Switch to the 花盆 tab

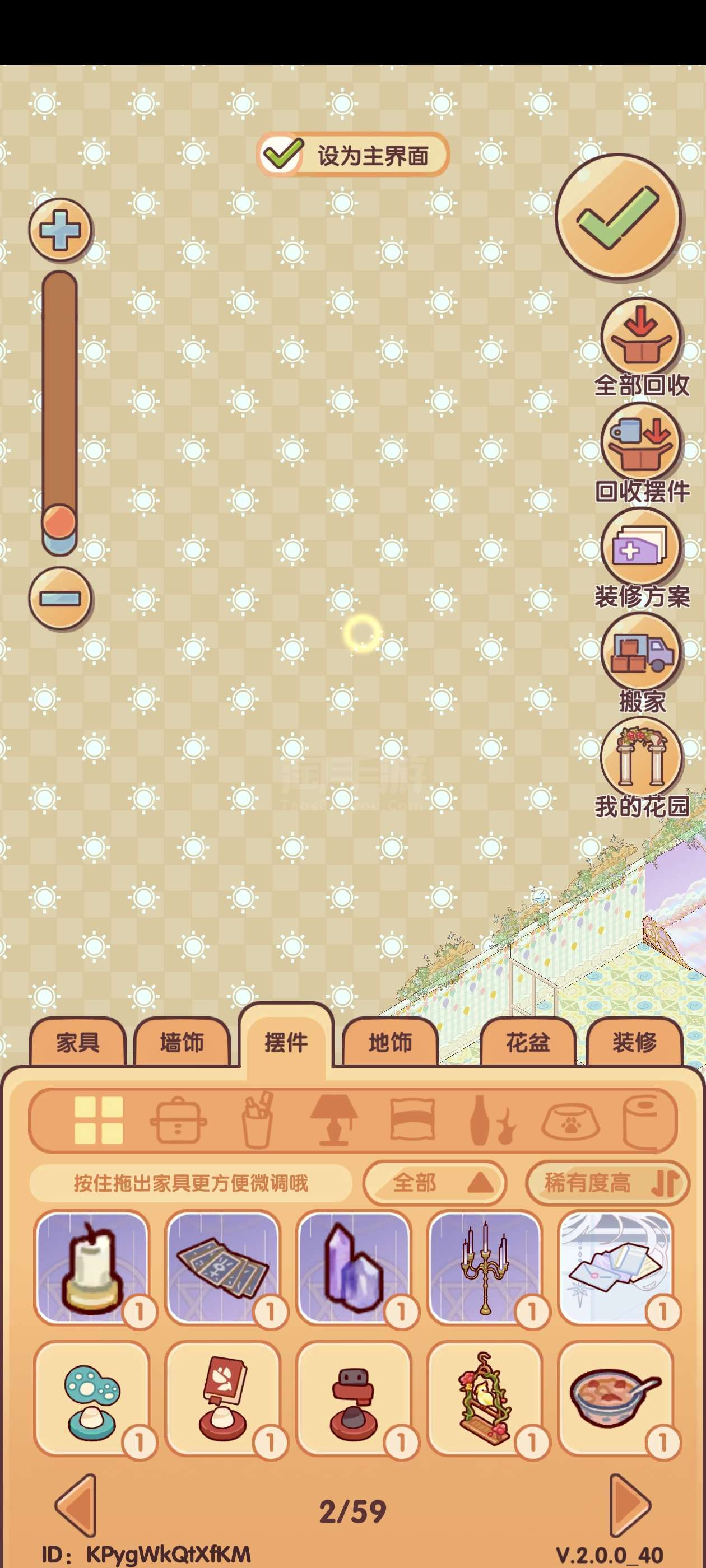point(527,1043)
